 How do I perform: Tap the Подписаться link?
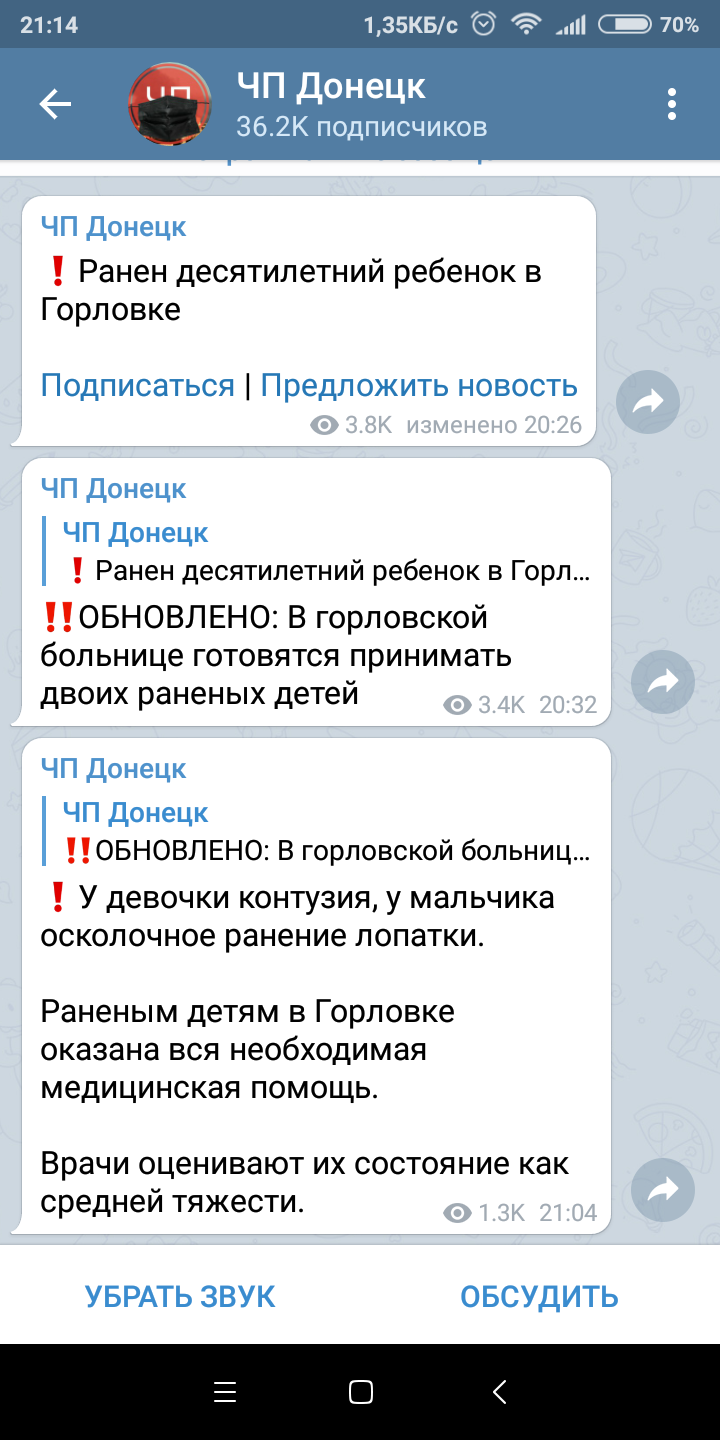[137, 385]
